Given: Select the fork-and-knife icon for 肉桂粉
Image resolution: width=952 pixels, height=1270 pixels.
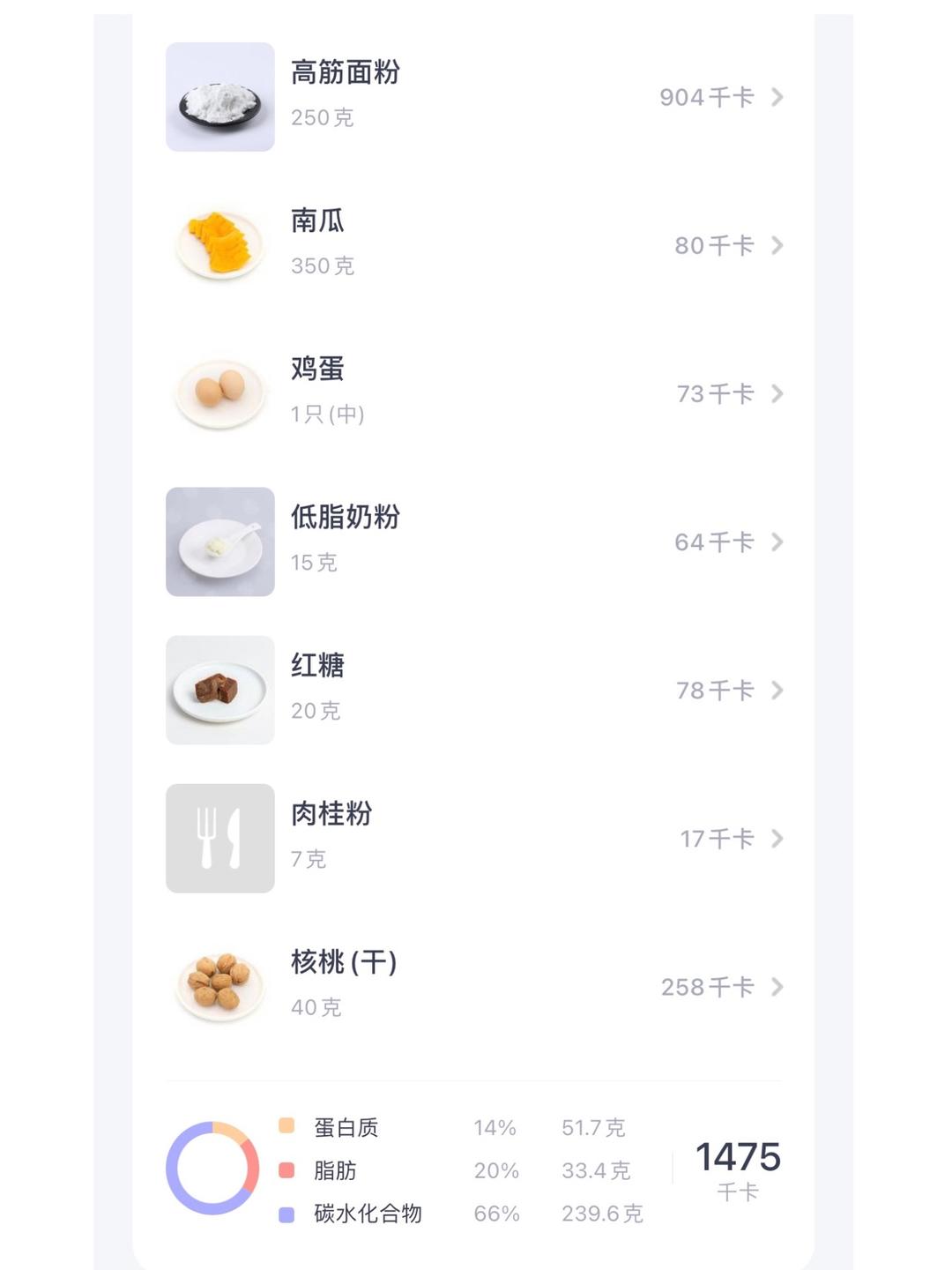Looking at the screenshot, I should point(219,838).
